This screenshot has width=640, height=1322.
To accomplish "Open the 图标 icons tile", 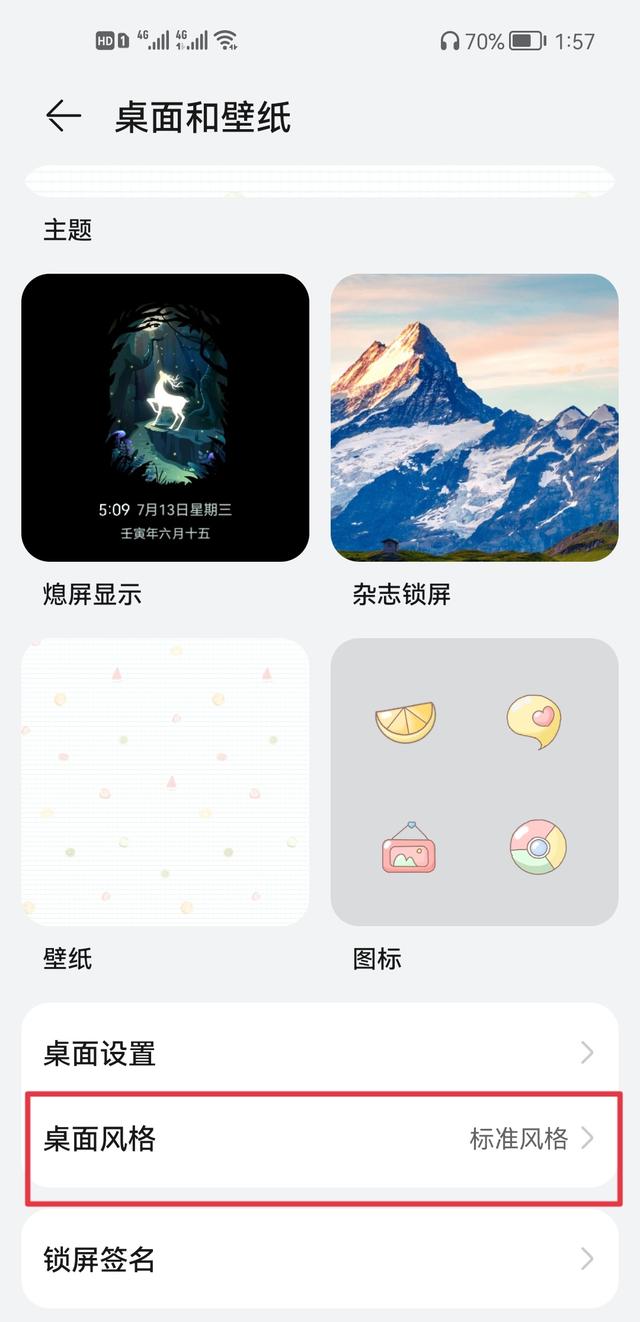I will tap(474, 782).
